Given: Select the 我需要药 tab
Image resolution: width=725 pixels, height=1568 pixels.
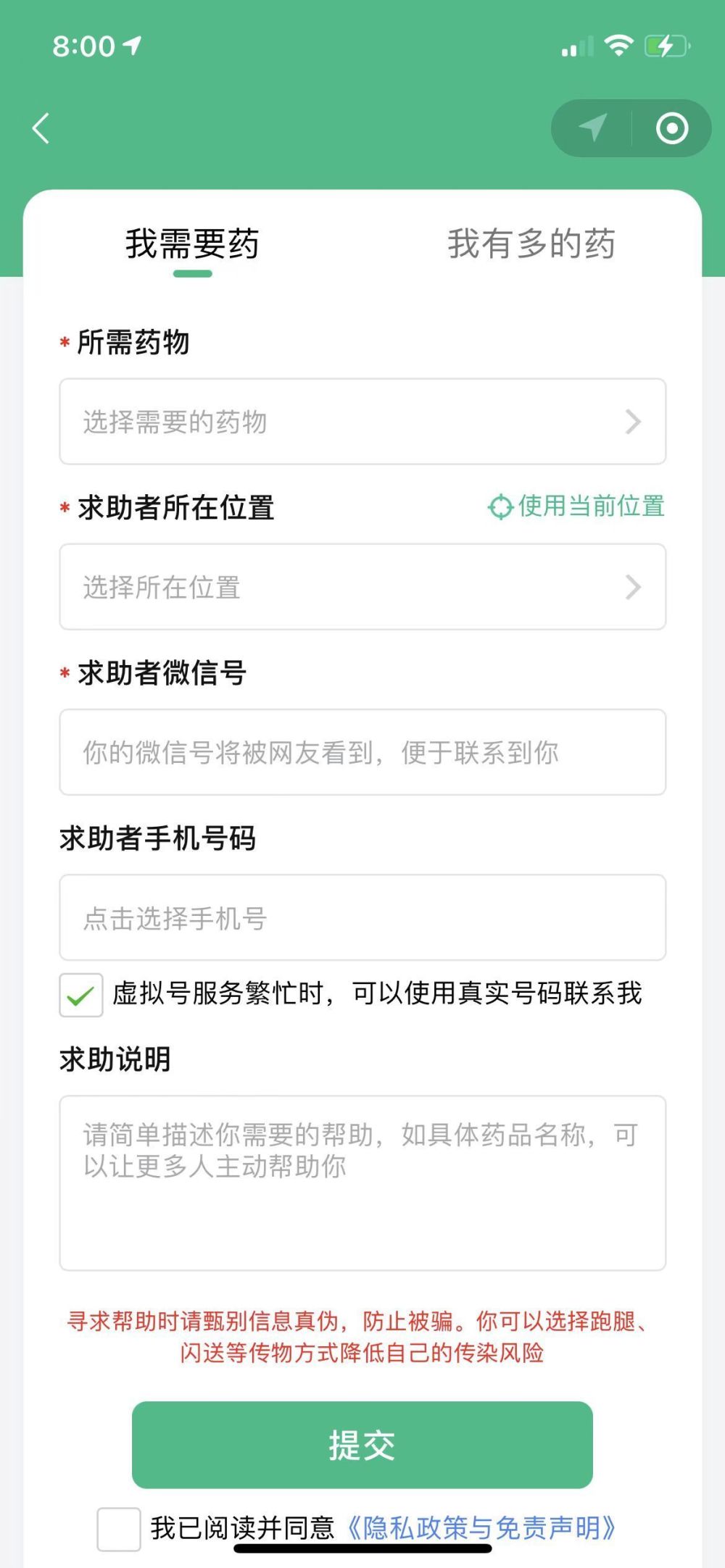Looking at the screenshot, I should [x=191, y=243].
